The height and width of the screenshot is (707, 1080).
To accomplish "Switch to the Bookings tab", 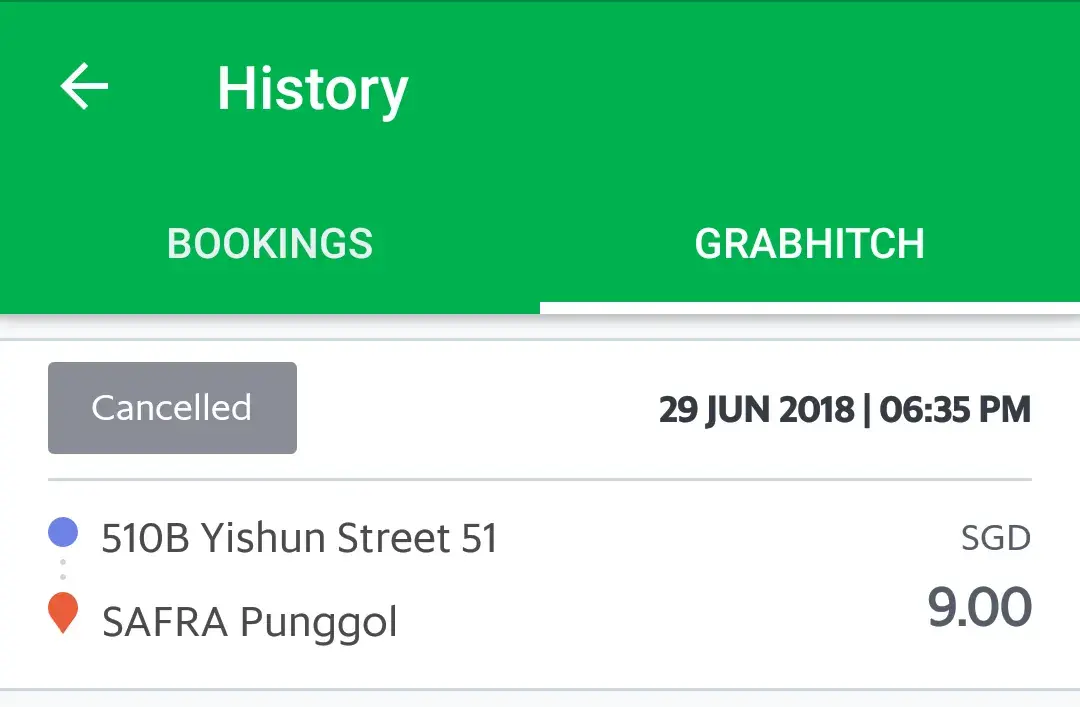I will (x=270, y=244).
